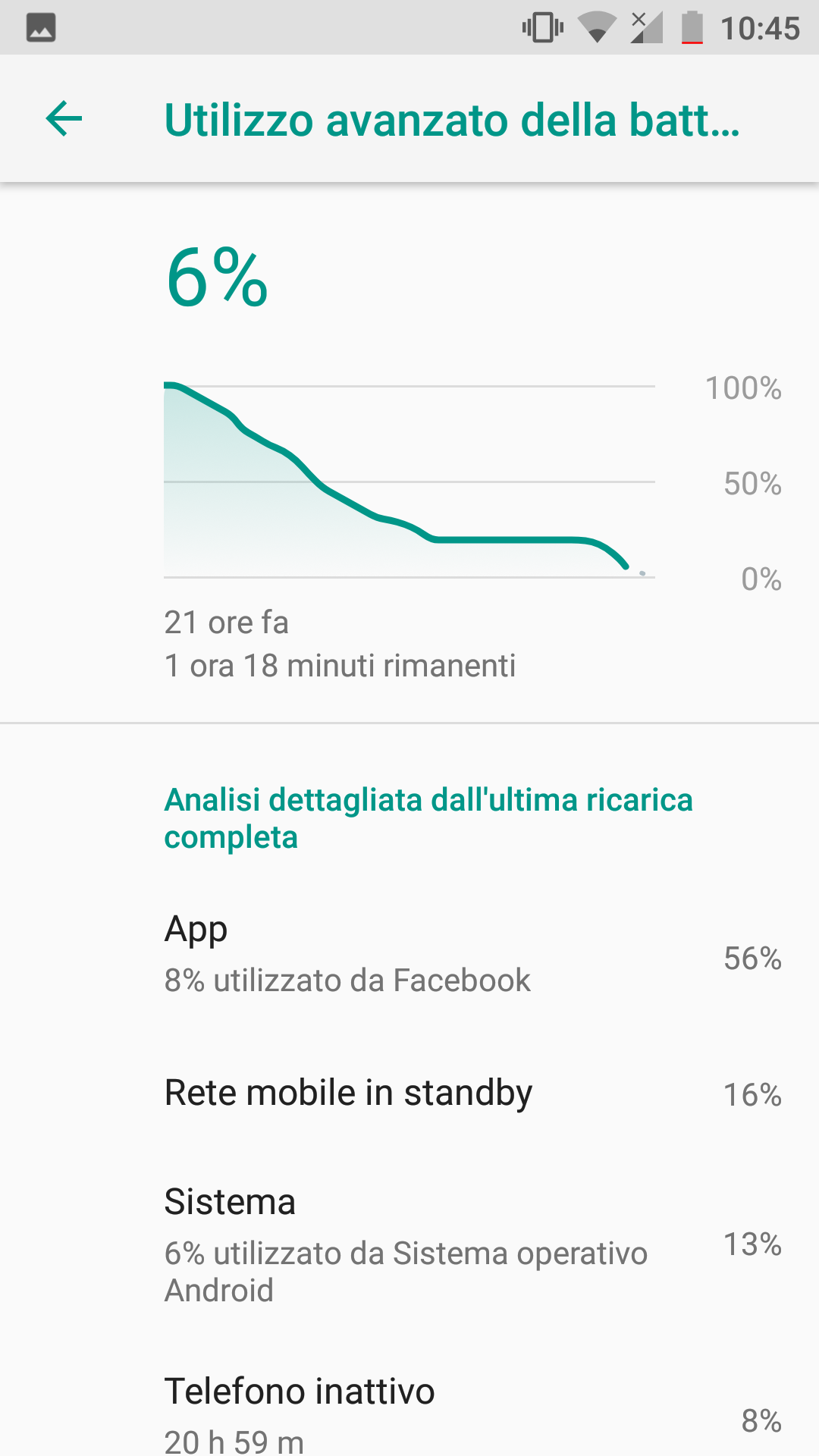Go back using the top-left arrow
819x1456 pixels.
click(x=64, y=119)
